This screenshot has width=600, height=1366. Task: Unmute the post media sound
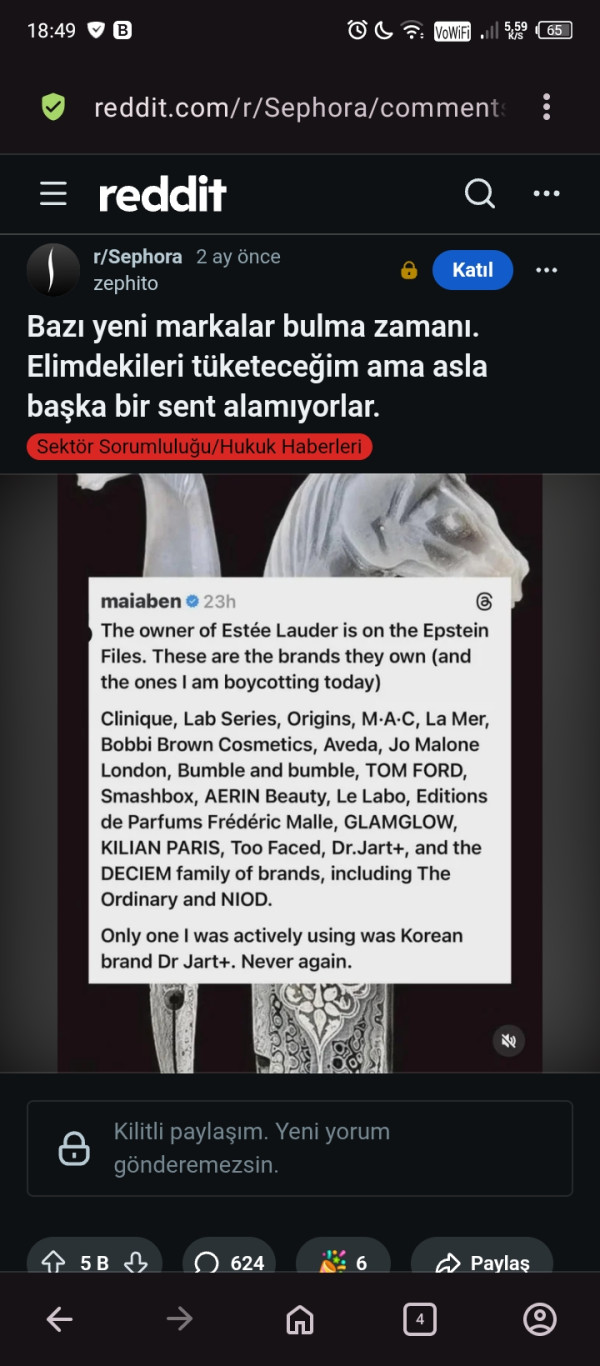click(x=508, y=1041)
